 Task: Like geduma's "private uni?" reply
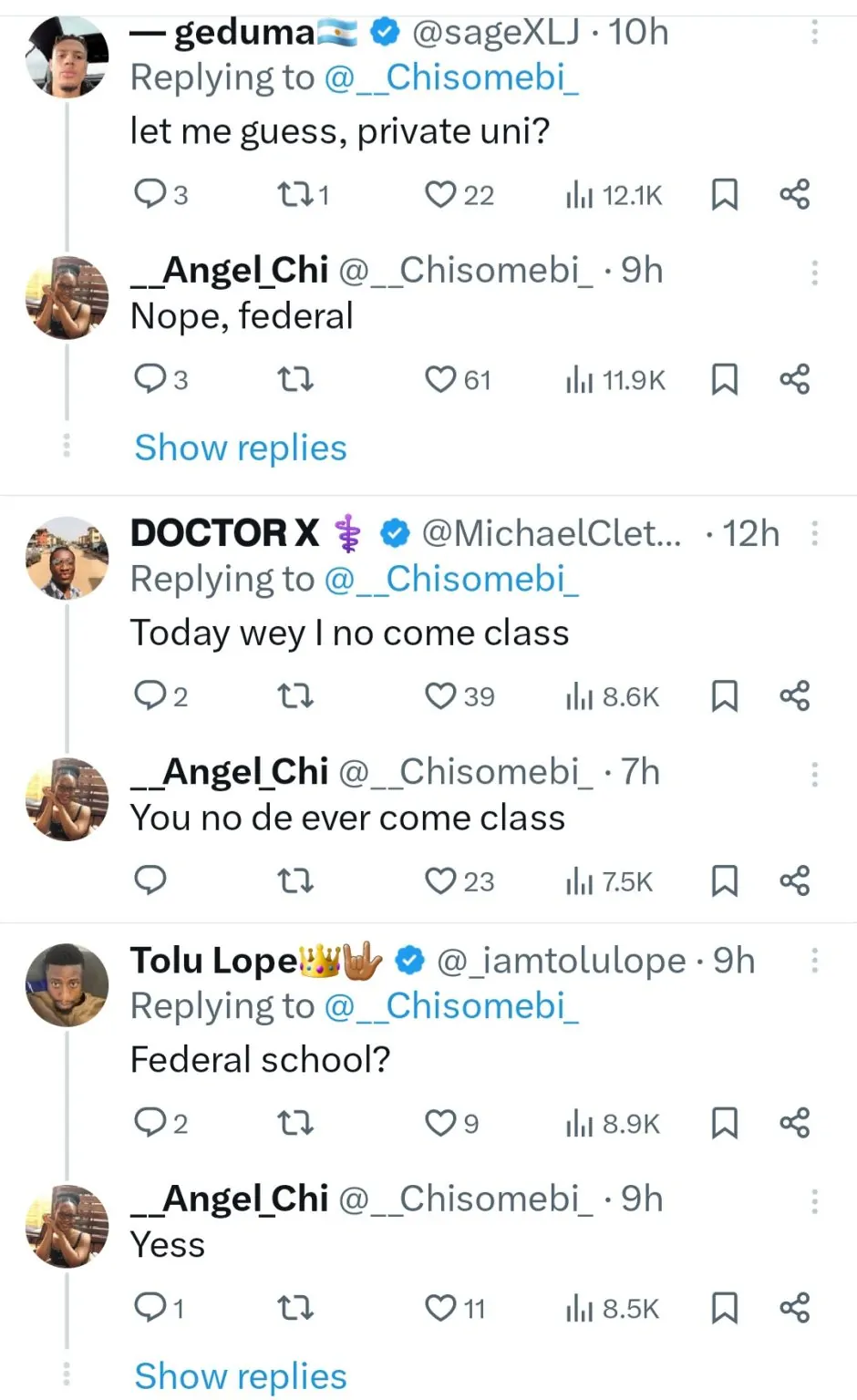click(440, 195)
